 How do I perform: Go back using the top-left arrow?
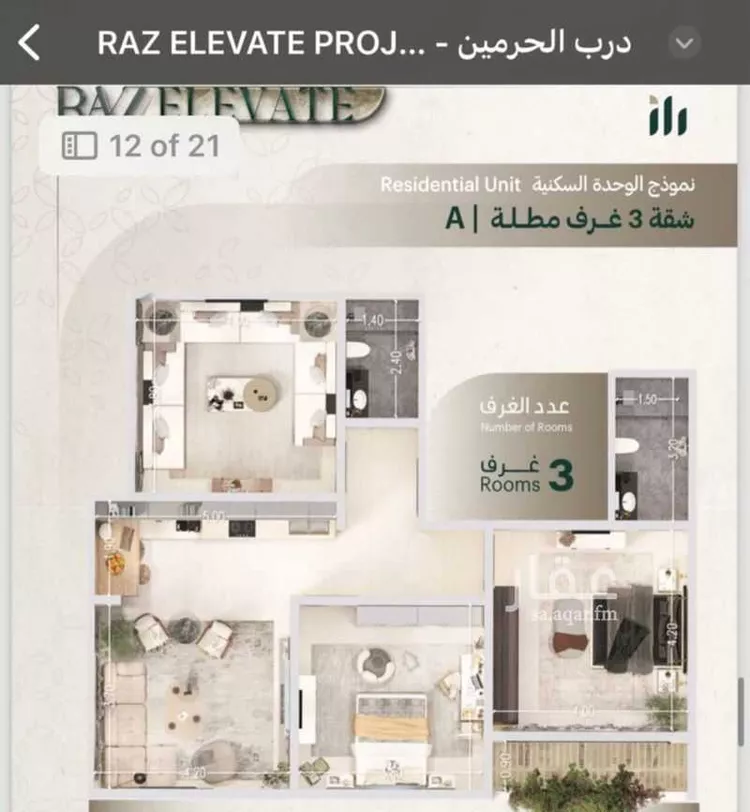(x=31, y=43)
